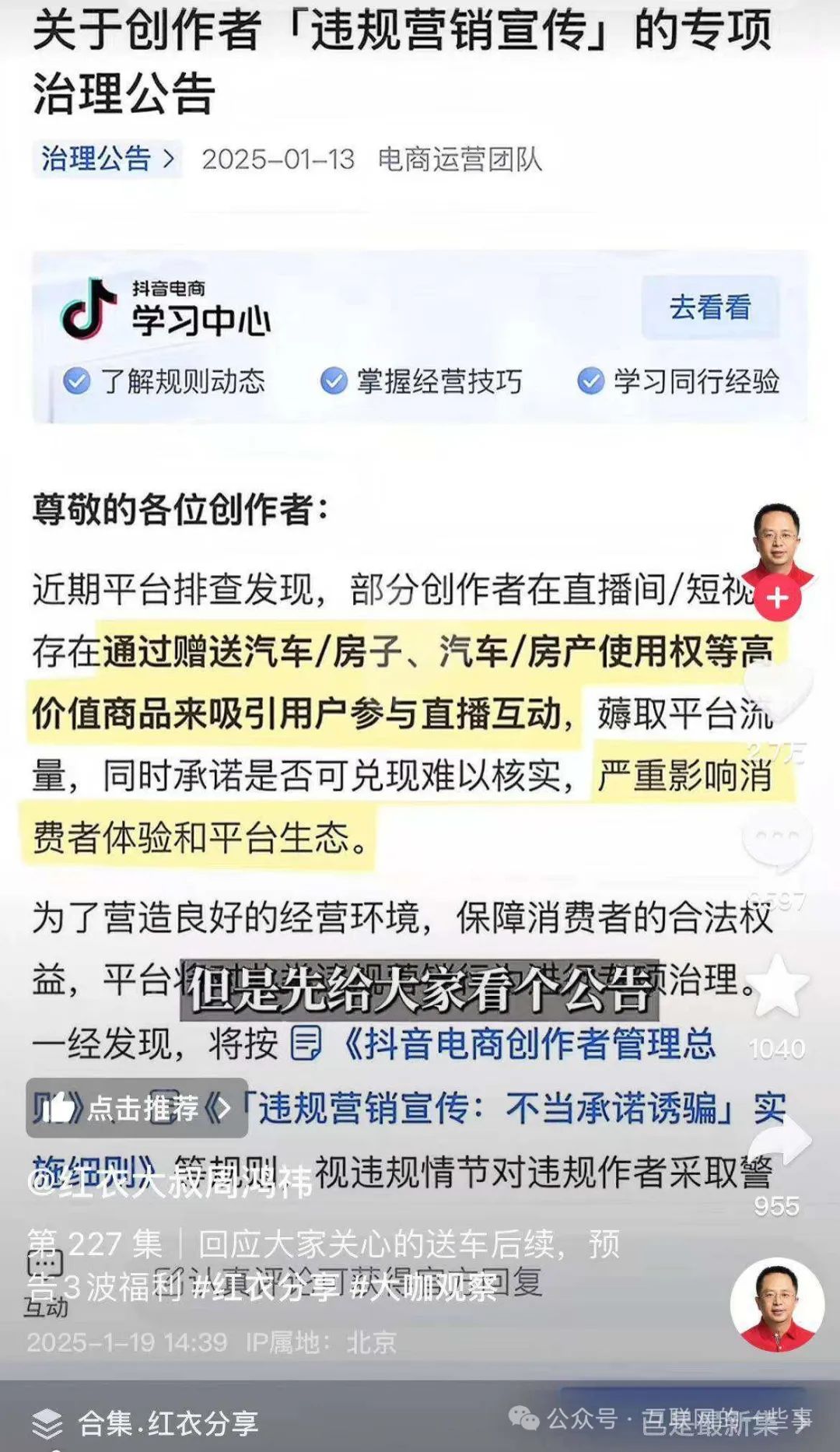The width and height of the screenshot is (840, 1452).
Task: Select the 治理公告 breadcrumb label
Action: pyautogui.click(x=96, y=159)
